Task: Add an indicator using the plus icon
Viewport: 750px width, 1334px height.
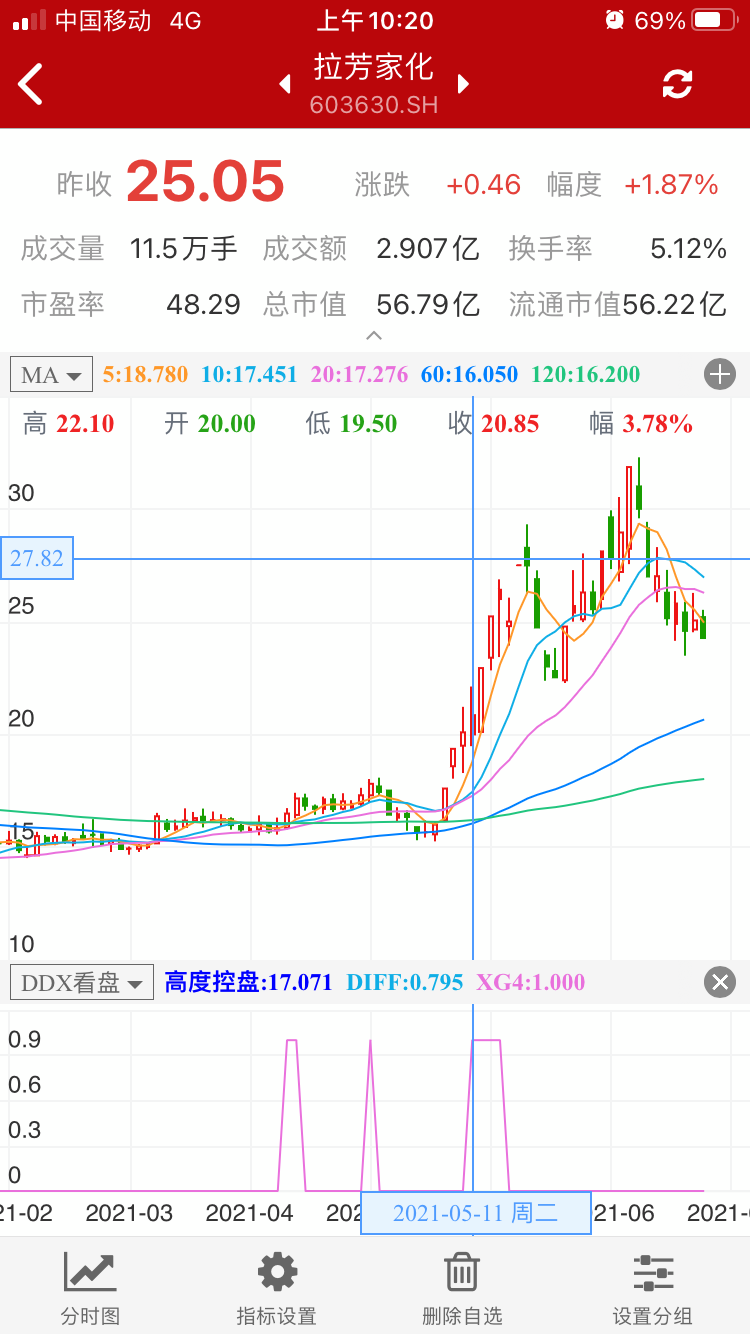Action: [x=718, y=375]
